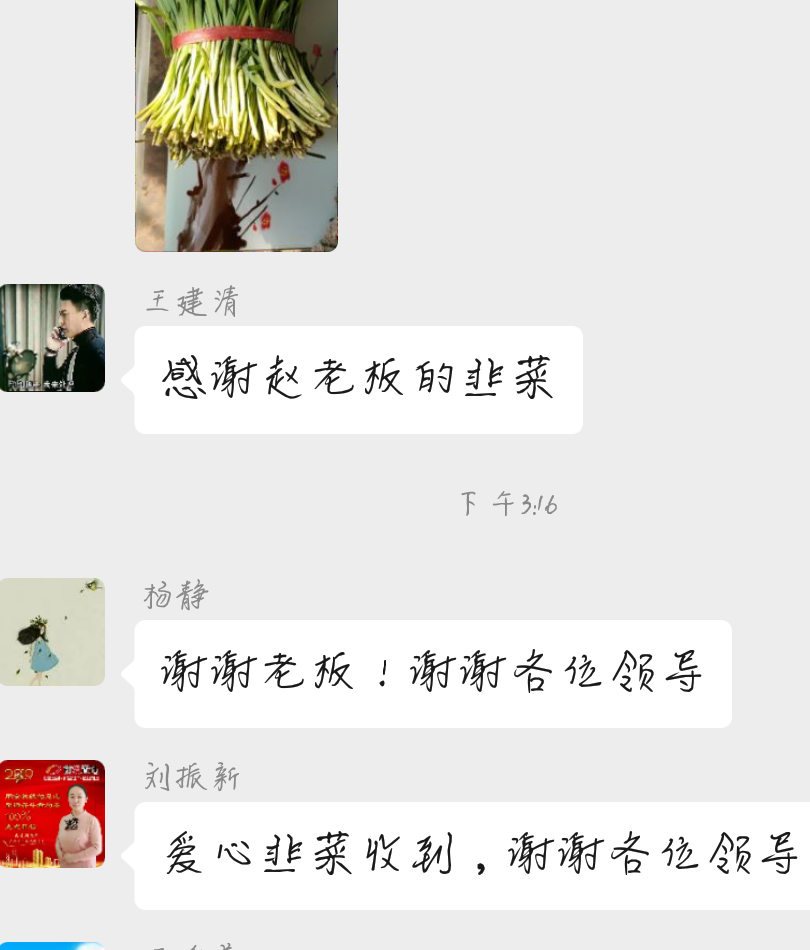Screen dimensions: 810x950
Task: Open 王建清's profile avatar
Action: click(52, 338)
